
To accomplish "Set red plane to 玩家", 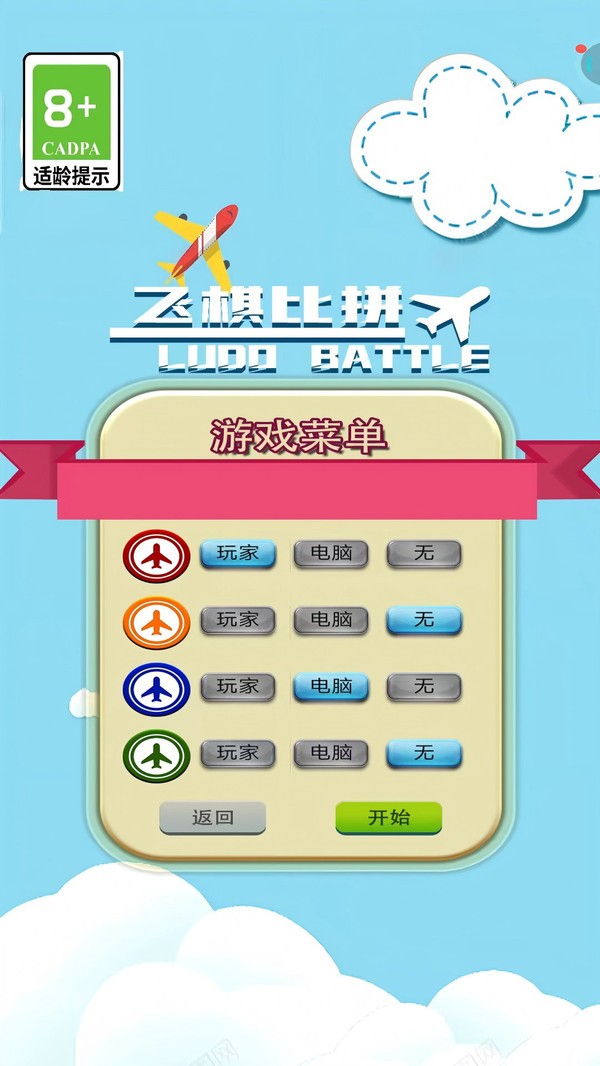I will 238,554.
